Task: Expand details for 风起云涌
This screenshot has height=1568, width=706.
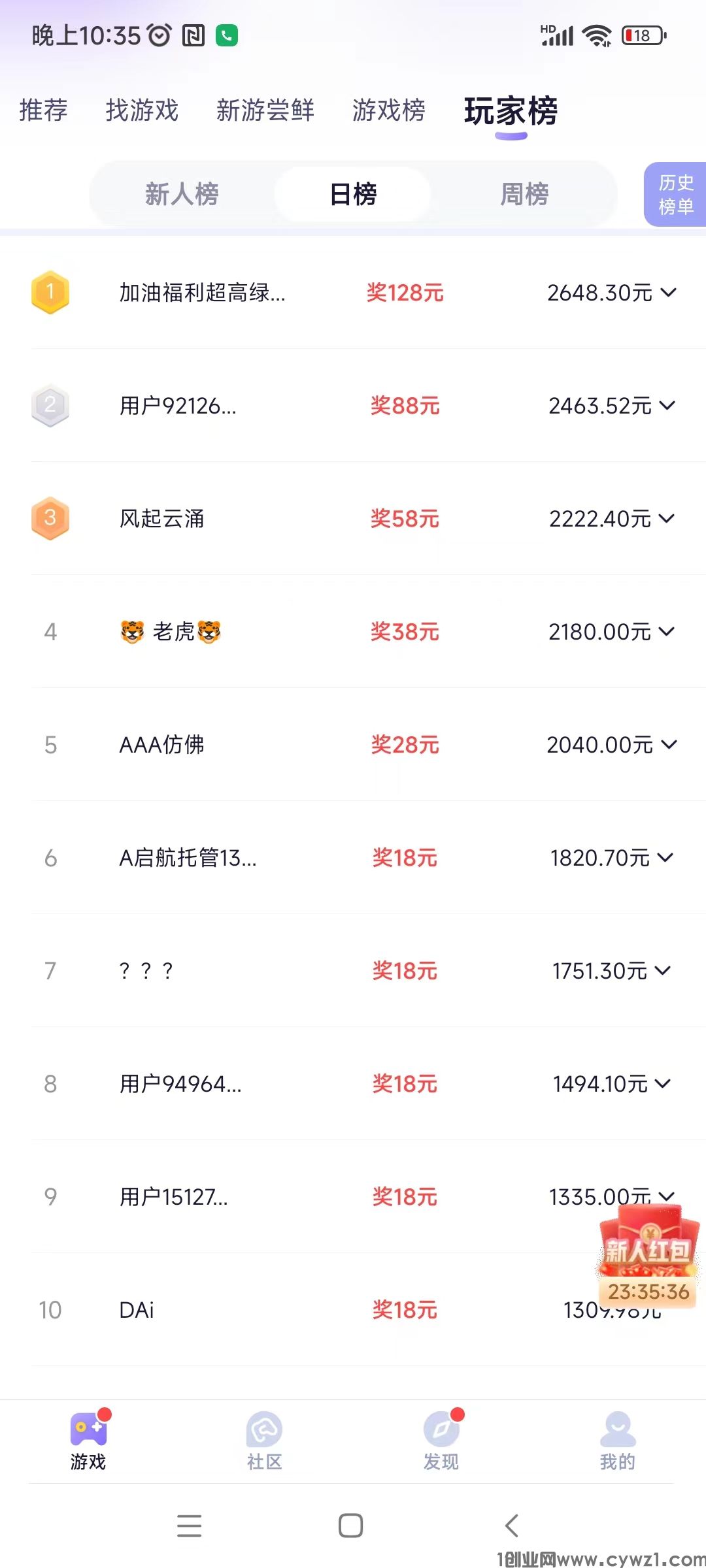Action: (668, 519)
